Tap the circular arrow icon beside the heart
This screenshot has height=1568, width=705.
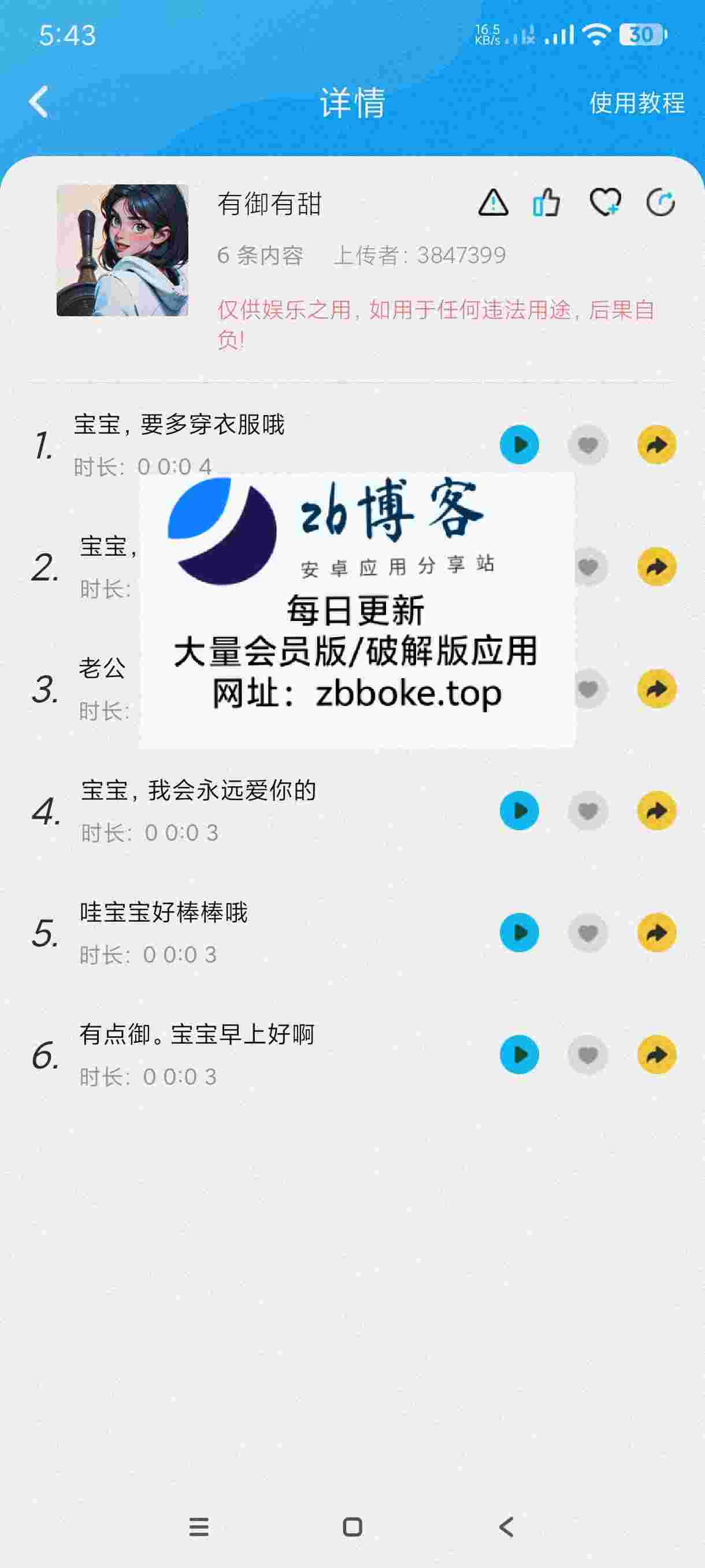tap(661, 203)
